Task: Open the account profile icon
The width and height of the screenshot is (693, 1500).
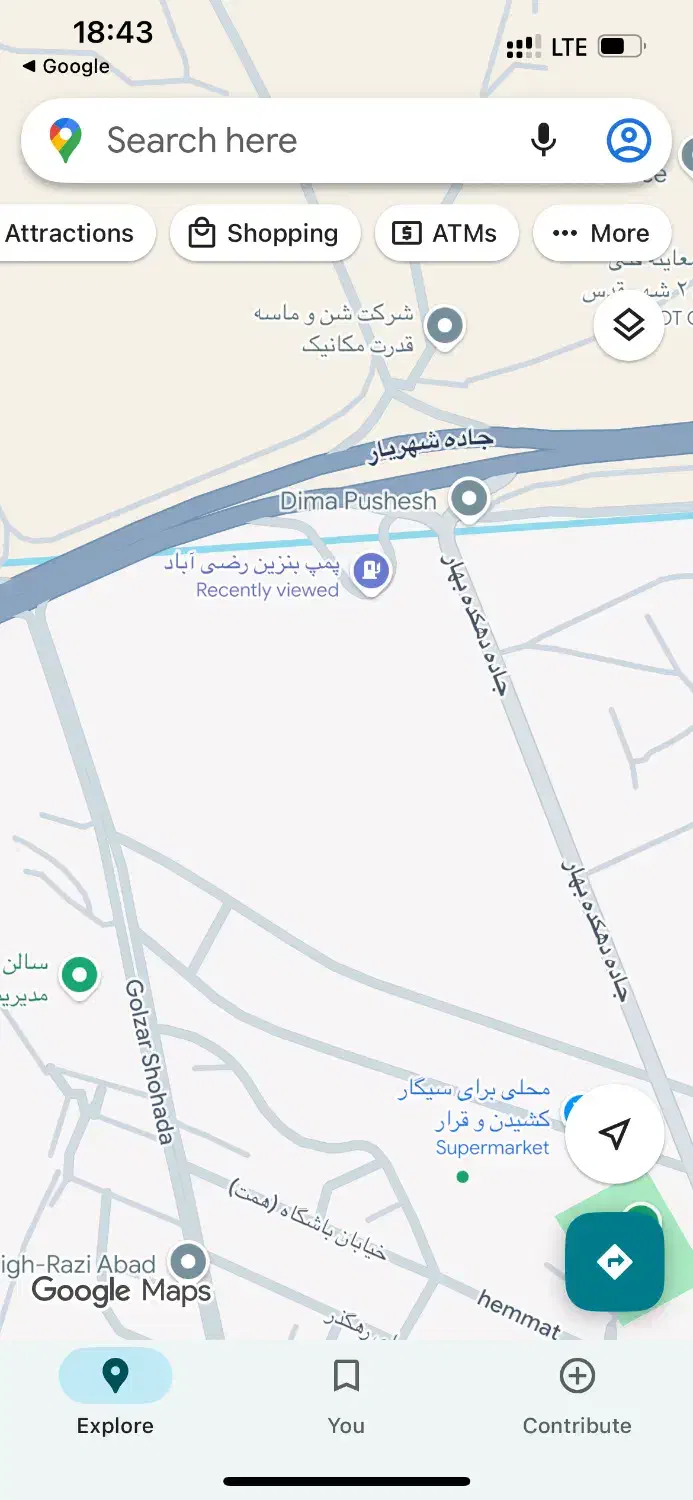Action: point(628,141)
